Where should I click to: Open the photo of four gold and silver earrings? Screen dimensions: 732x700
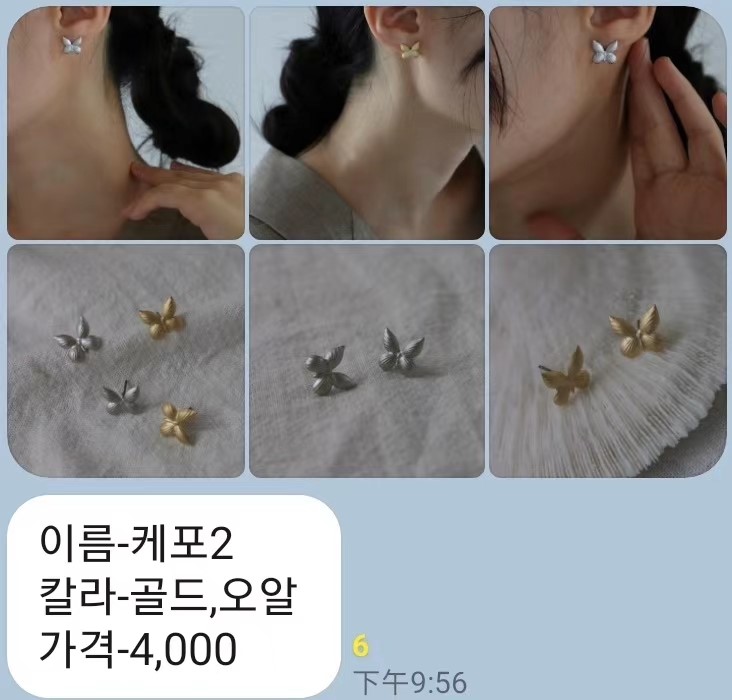click(126, 361)
